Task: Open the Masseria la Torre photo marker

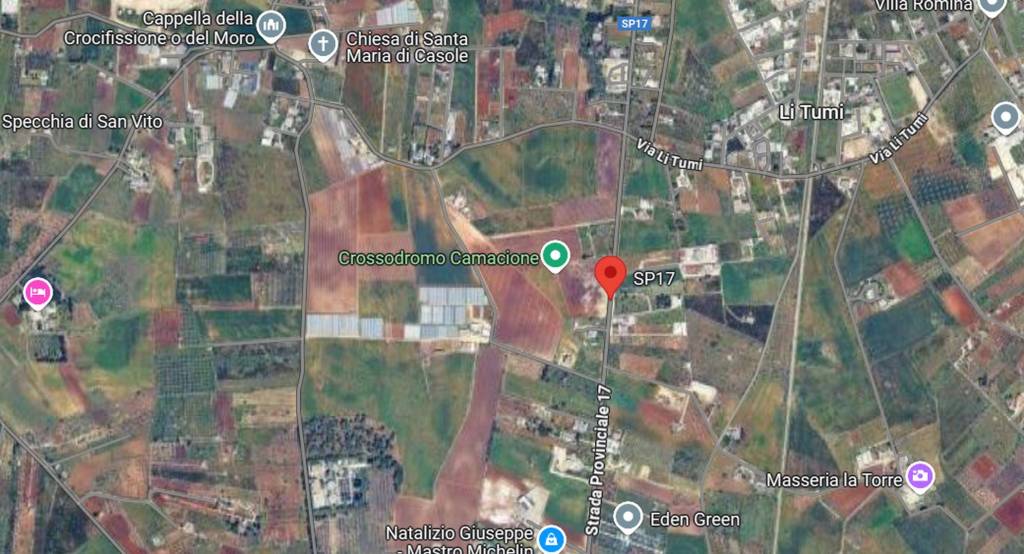Action: coord(919,476)
